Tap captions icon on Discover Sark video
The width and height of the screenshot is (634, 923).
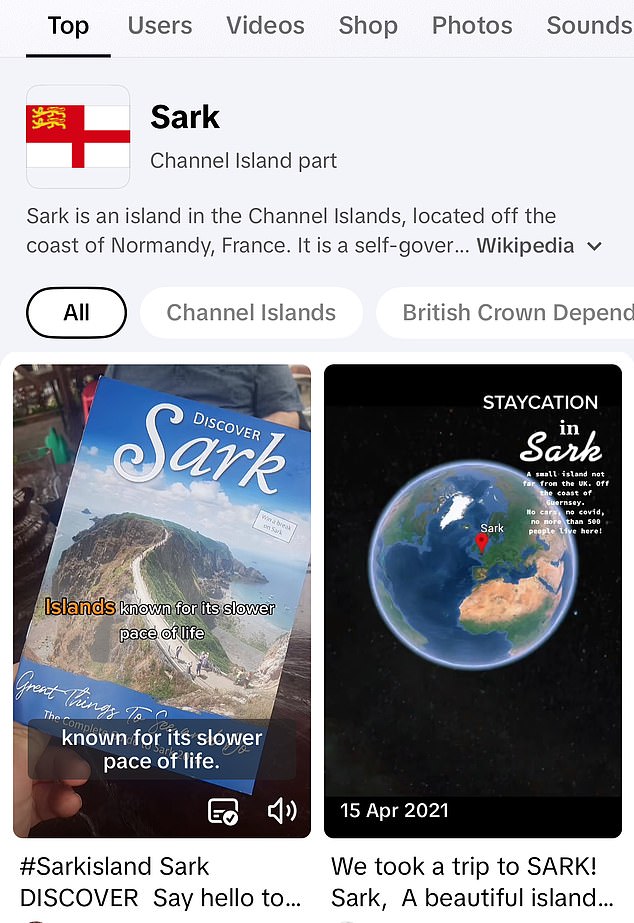click(x=223, y=811)
